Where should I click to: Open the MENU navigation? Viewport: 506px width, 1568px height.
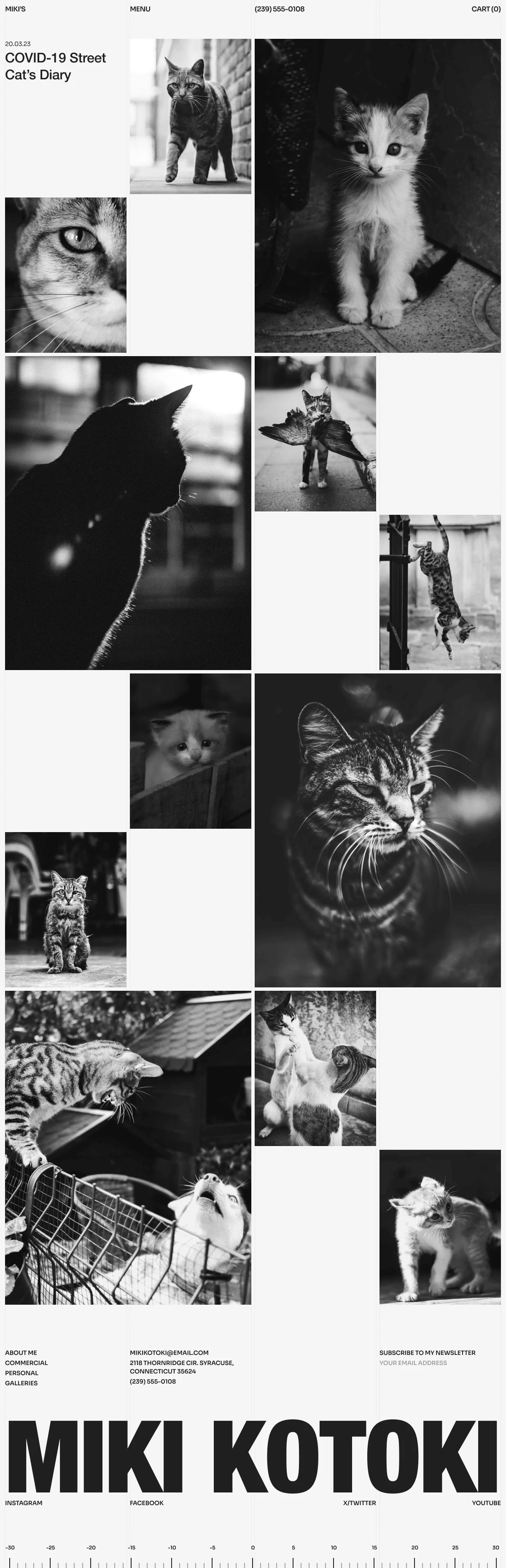(140, 9)
